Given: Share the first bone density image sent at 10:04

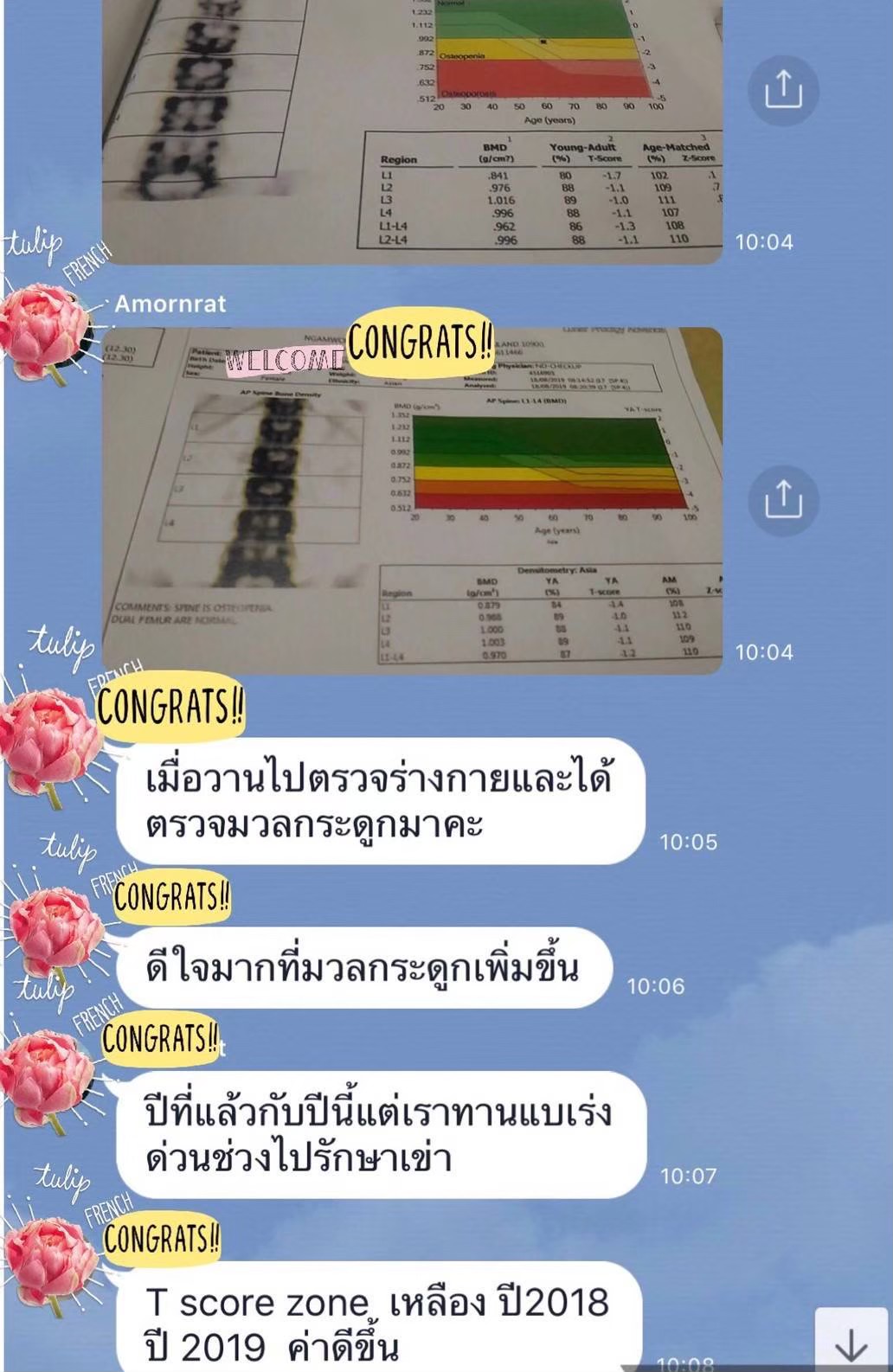Looking at the screenshot, I should point(783,90).
